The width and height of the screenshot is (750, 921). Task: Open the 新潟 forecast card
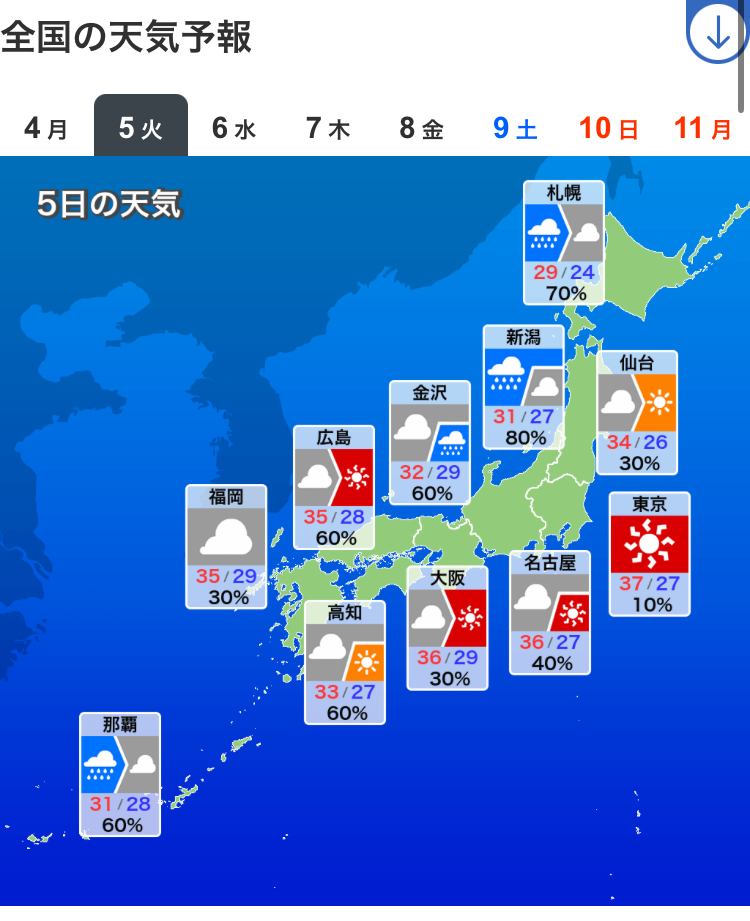coord(523,387)
